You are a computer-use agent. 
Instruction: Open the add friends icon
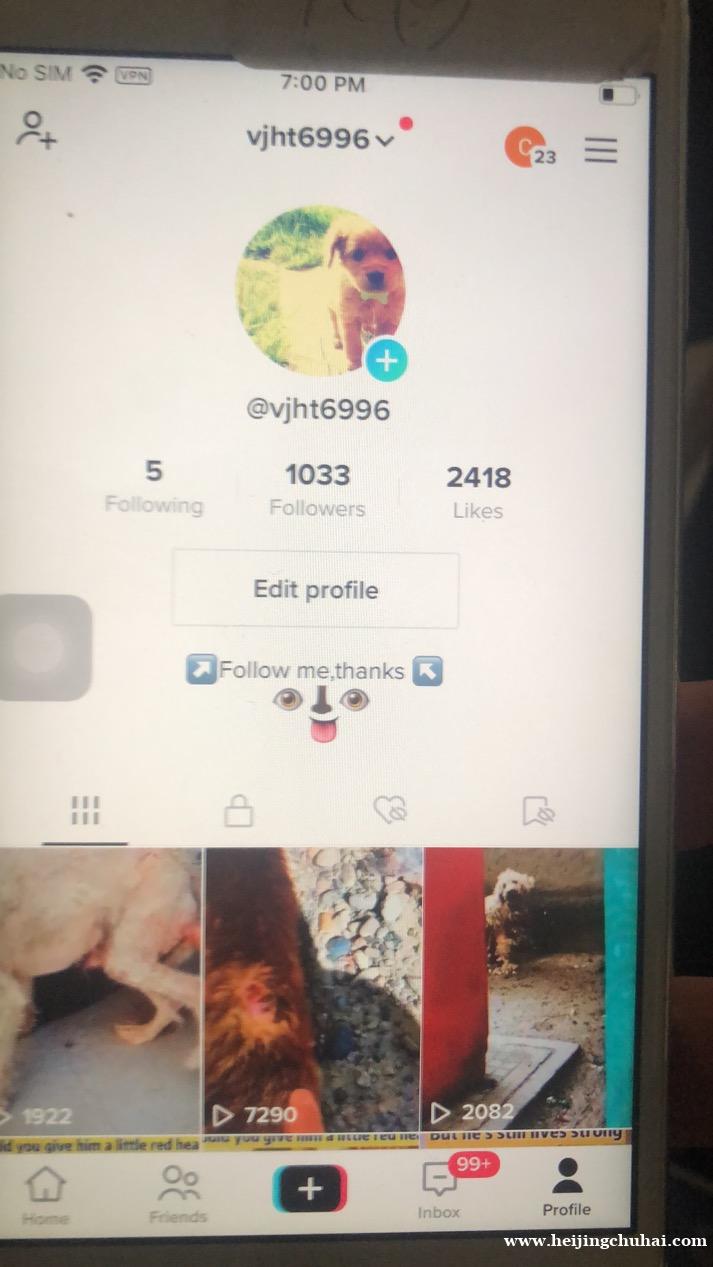[36, 131]
